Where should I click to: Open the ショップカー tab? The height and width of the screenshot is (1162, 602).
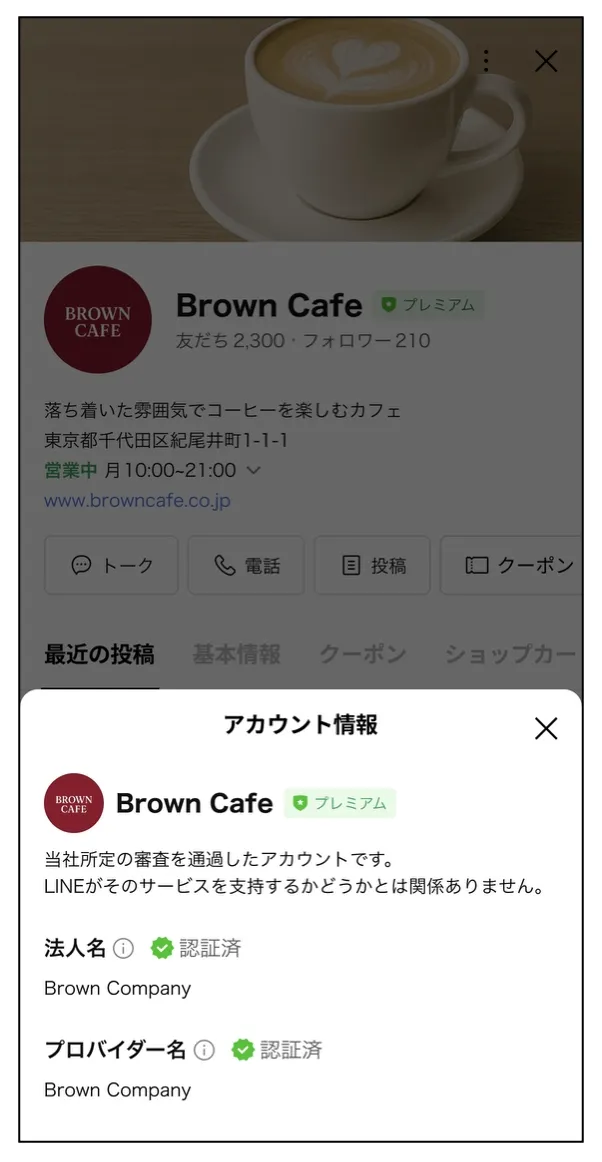[x=510, y=654]
